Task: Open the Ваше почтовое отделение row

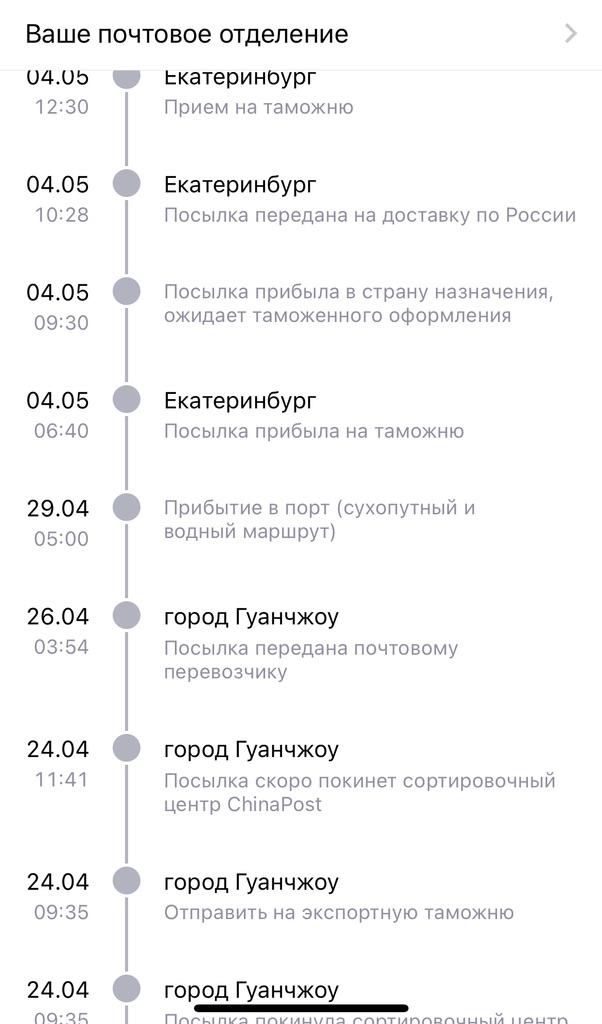Action: (x=301, y=34)
